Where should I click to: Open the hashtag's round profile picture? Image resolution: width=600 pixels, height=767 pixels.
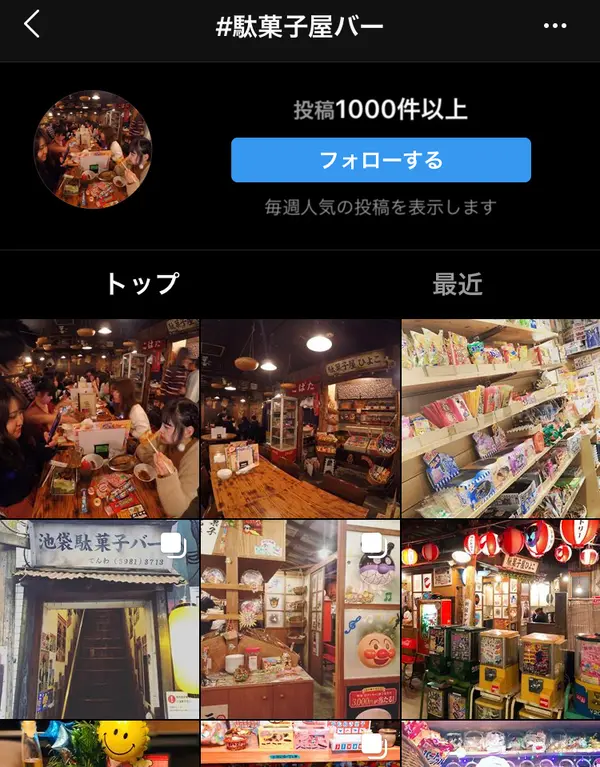[93, 150]
